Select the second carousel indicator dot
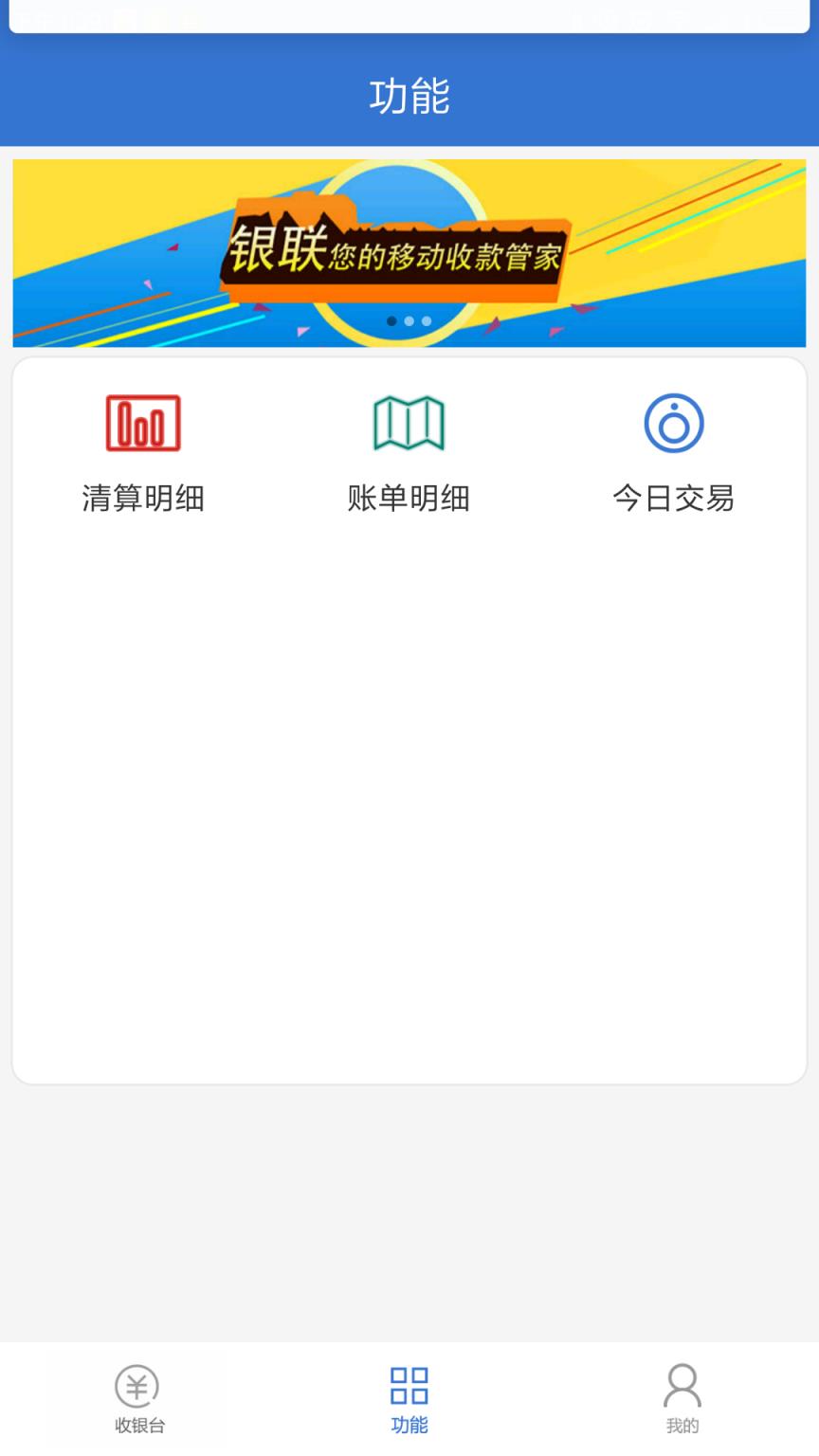Image resolution: width=819 pixels, height=1456 pixels. coord(408,321)
